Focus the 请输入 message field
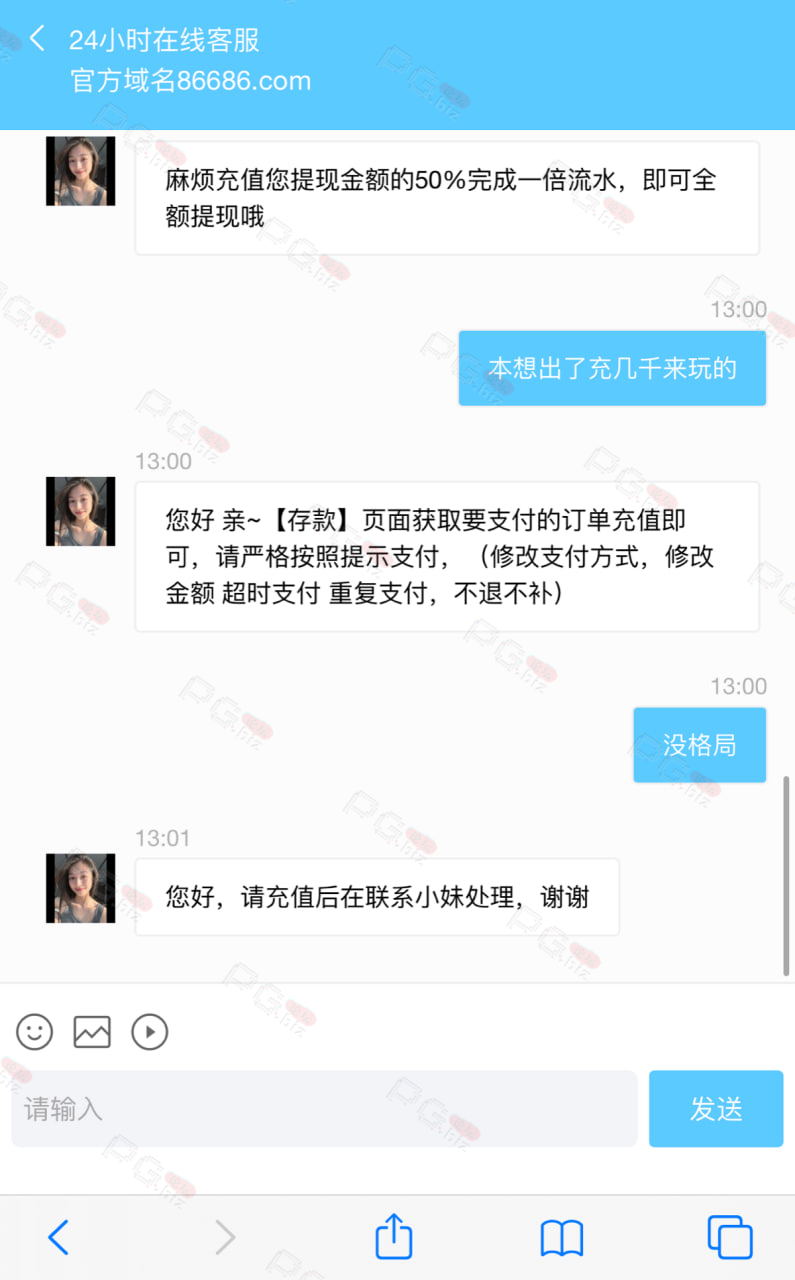Screen dimensions: 795x1280 [324, 1109]
